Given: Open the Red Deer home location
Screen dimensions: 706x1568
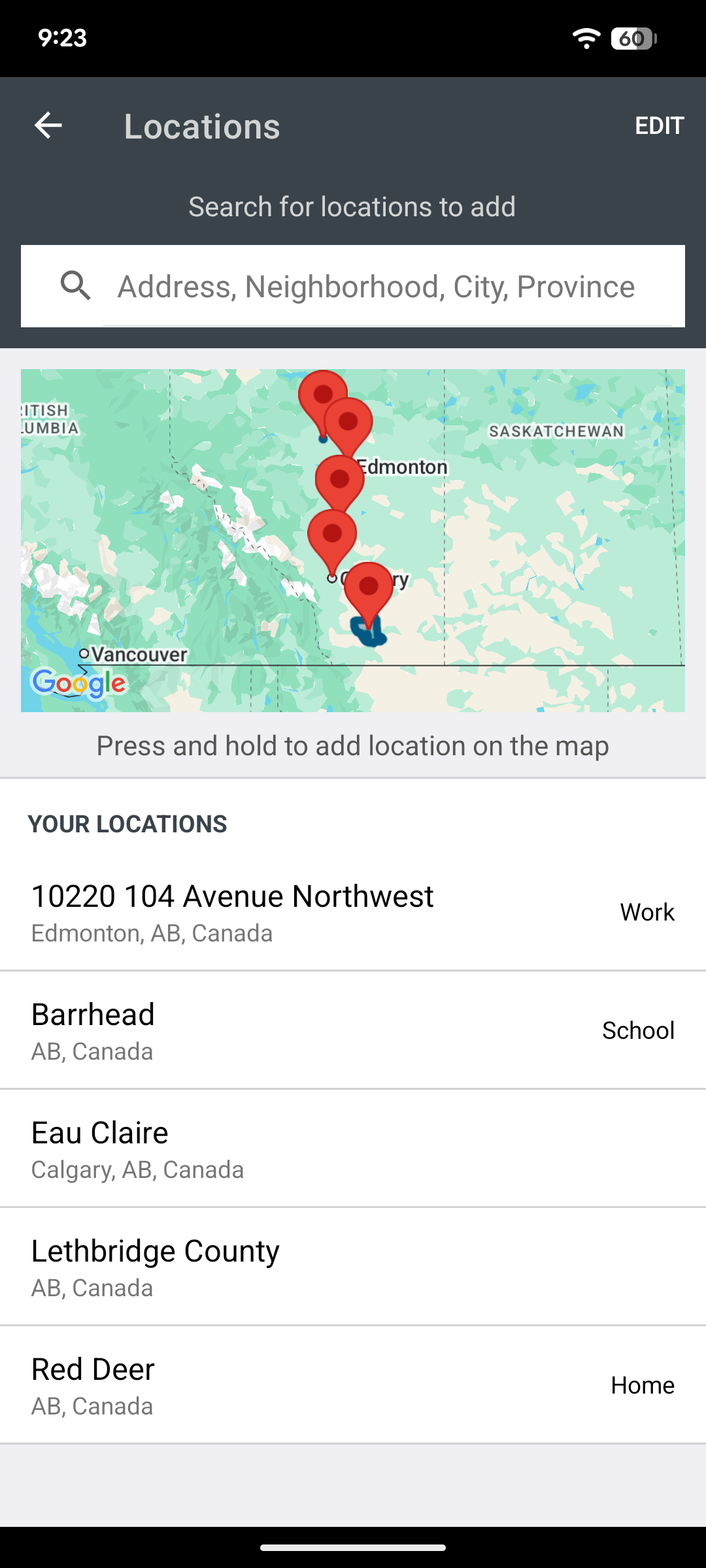Looking at the screenshot, I should [x=353, y=1385].
